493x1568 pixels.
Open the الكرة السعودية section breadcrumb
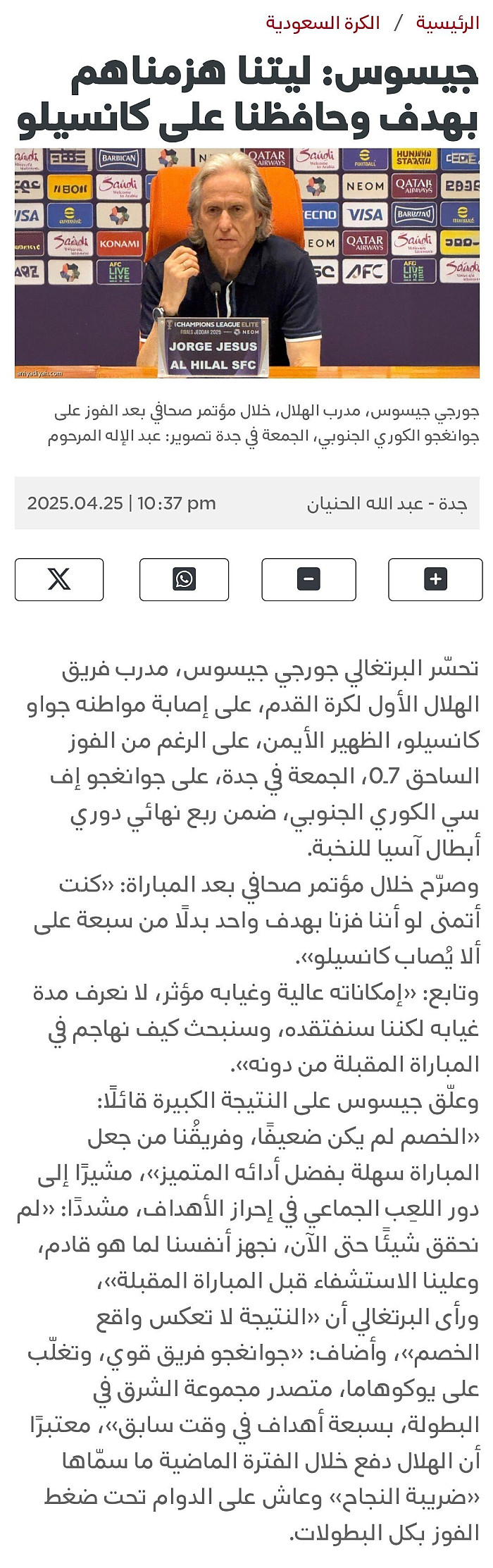tap(323, 23)
